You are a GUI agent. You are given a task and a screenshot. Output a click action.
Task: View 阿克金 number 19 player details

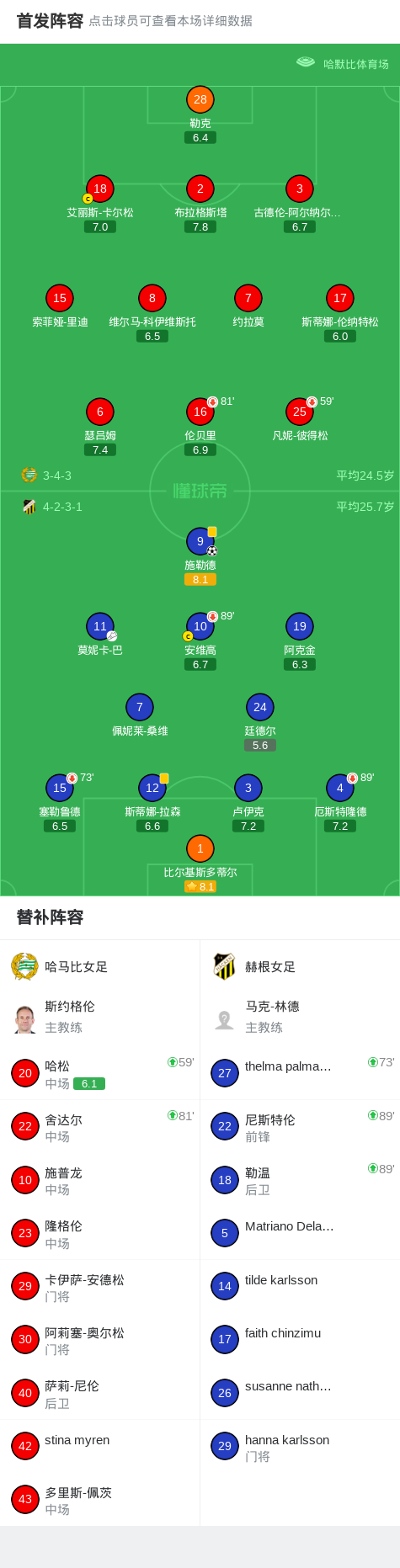[300, 626]
